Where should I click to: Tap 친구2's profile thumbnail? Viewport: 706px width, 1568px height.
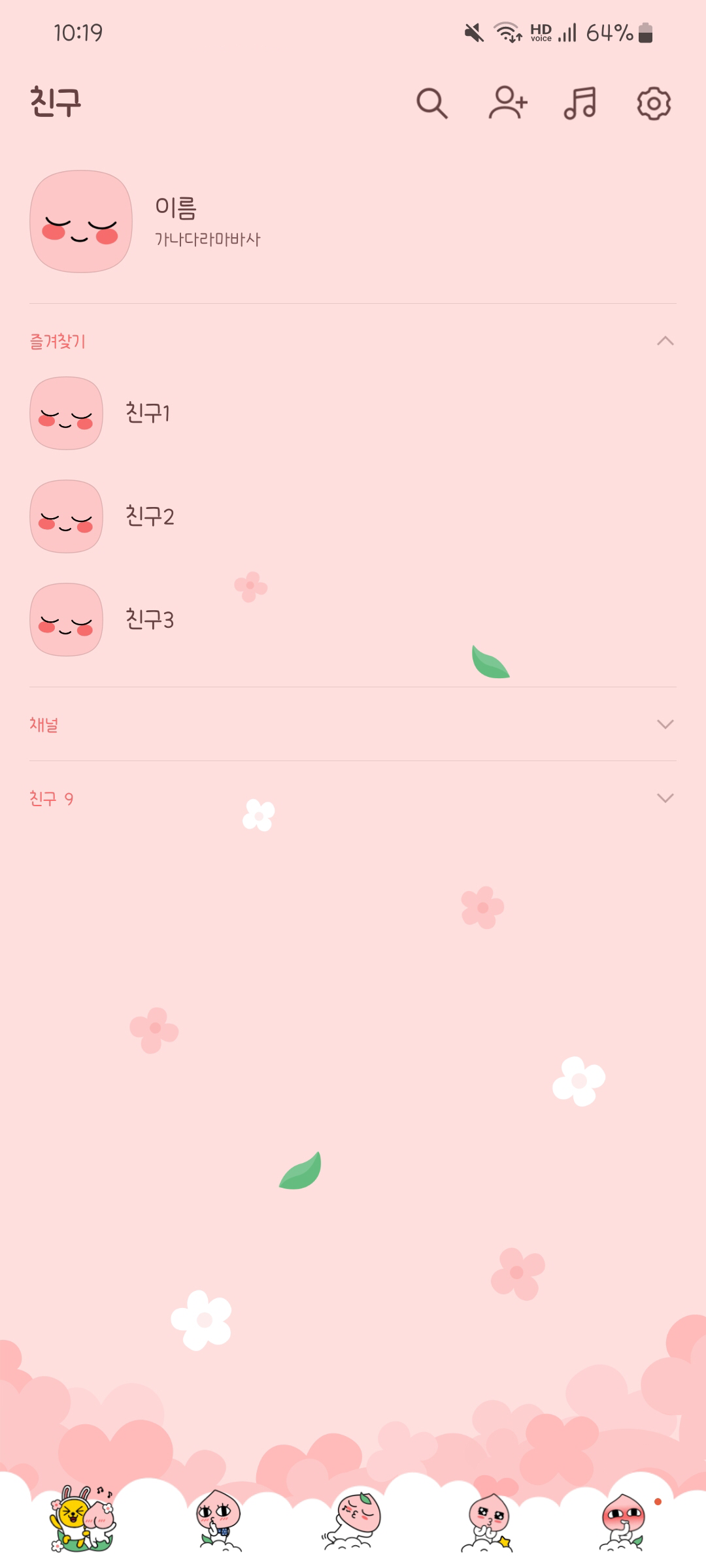click(65, 516)
